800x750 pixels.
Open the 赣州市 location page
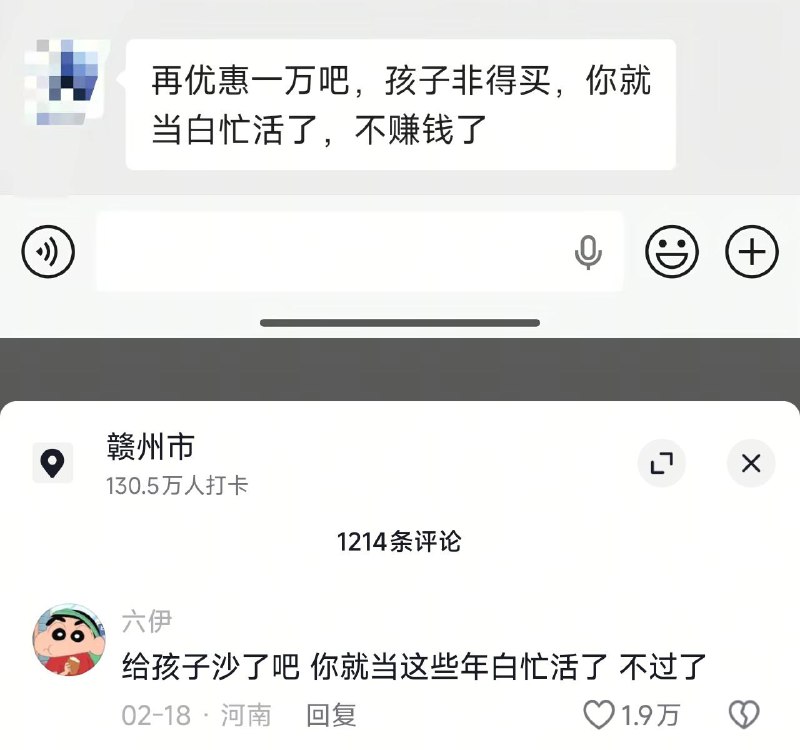tap(150, 448)
